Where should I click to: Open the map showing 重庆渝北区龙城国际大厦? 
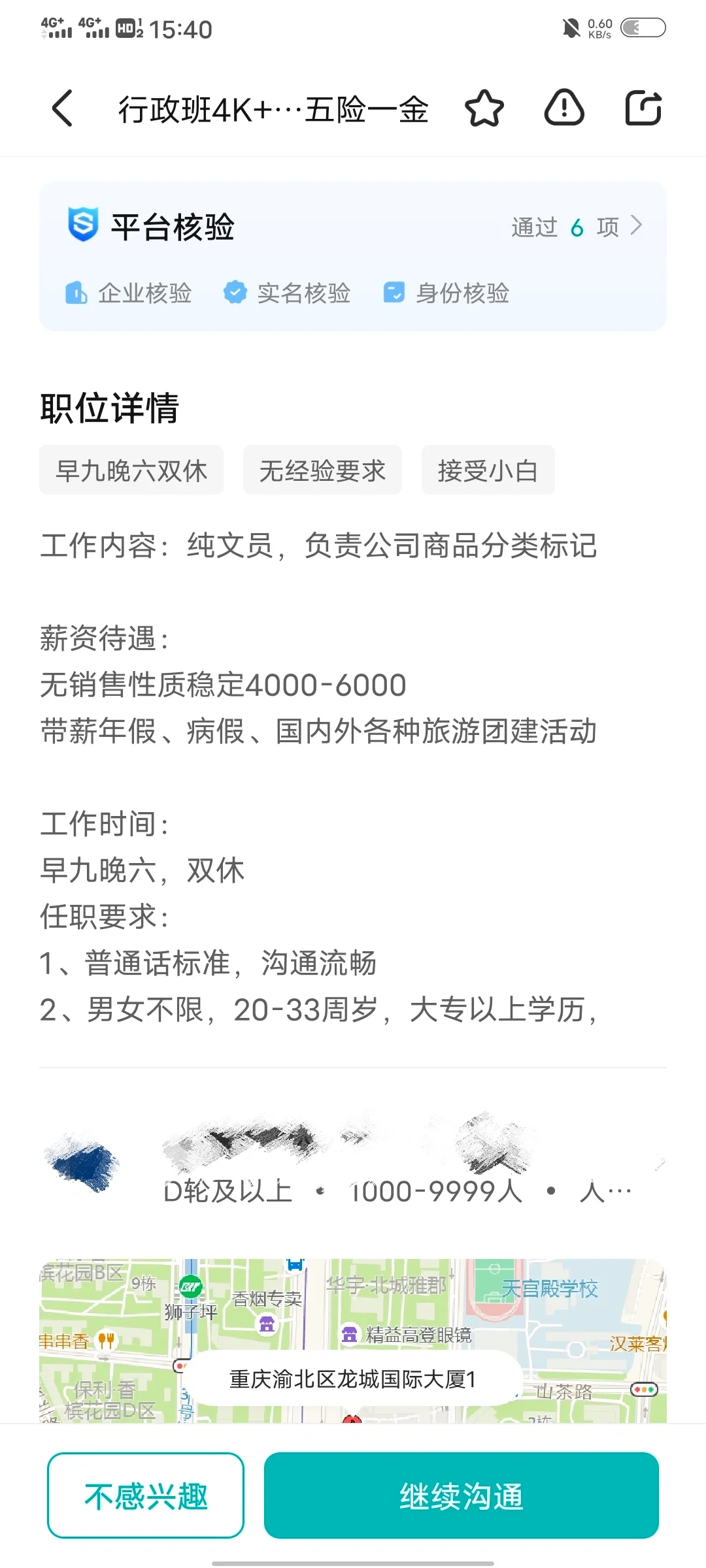coord(353,1340)
